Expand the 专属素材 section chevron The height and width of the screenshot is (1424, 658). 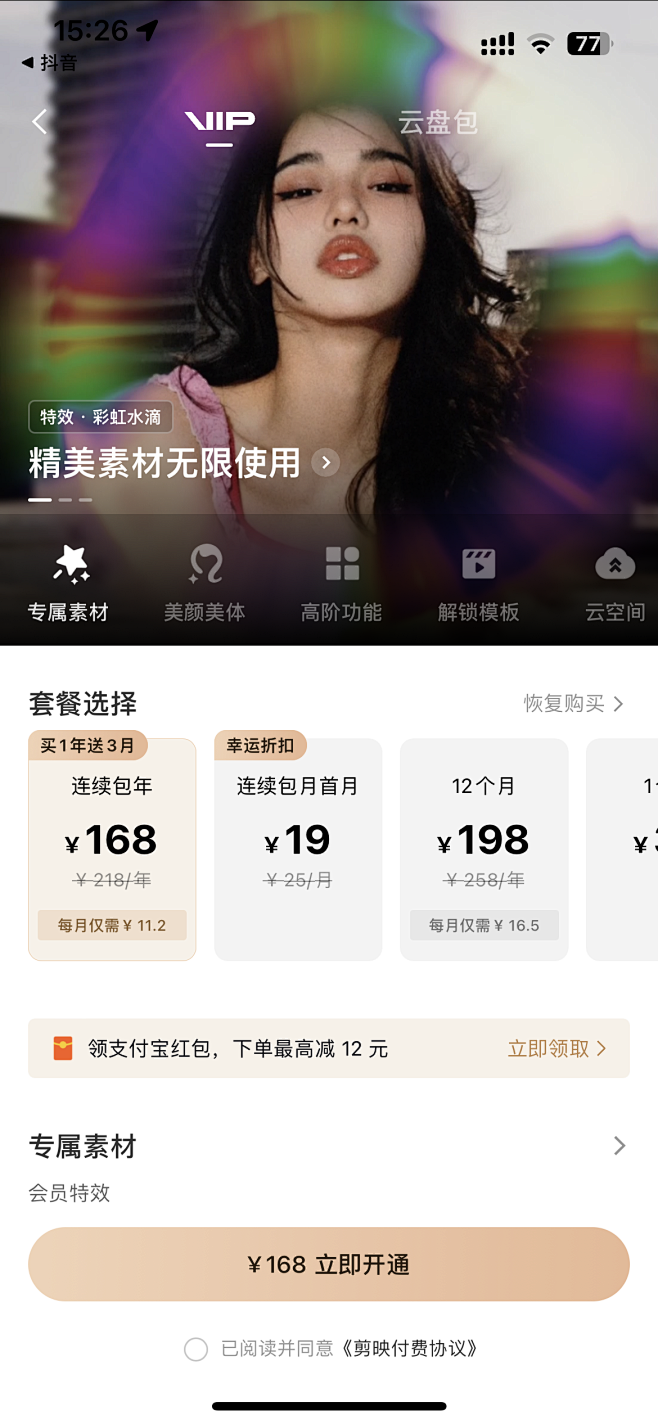[619, 1146]
